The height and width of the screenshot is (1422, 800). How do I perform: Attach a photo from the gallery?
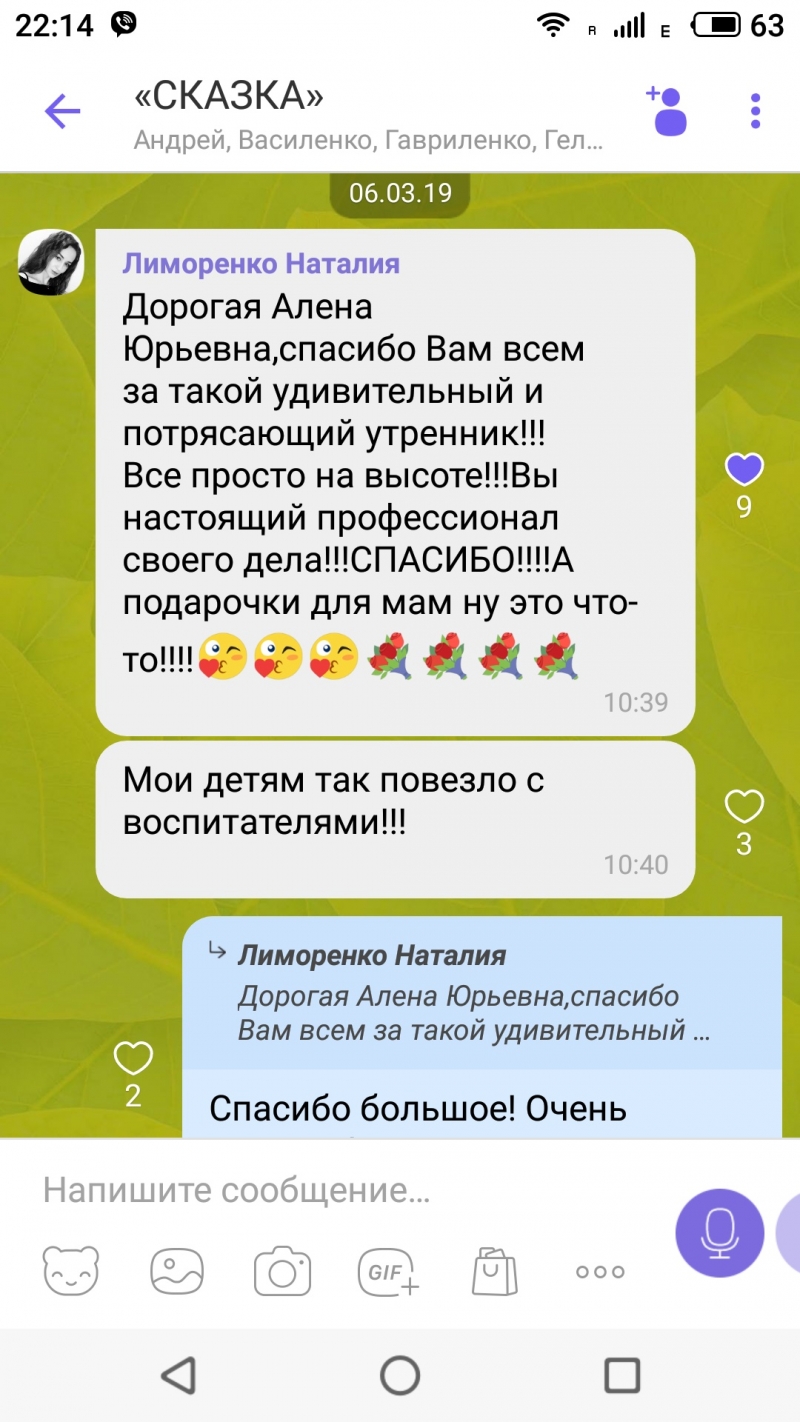coord(177,1271)
